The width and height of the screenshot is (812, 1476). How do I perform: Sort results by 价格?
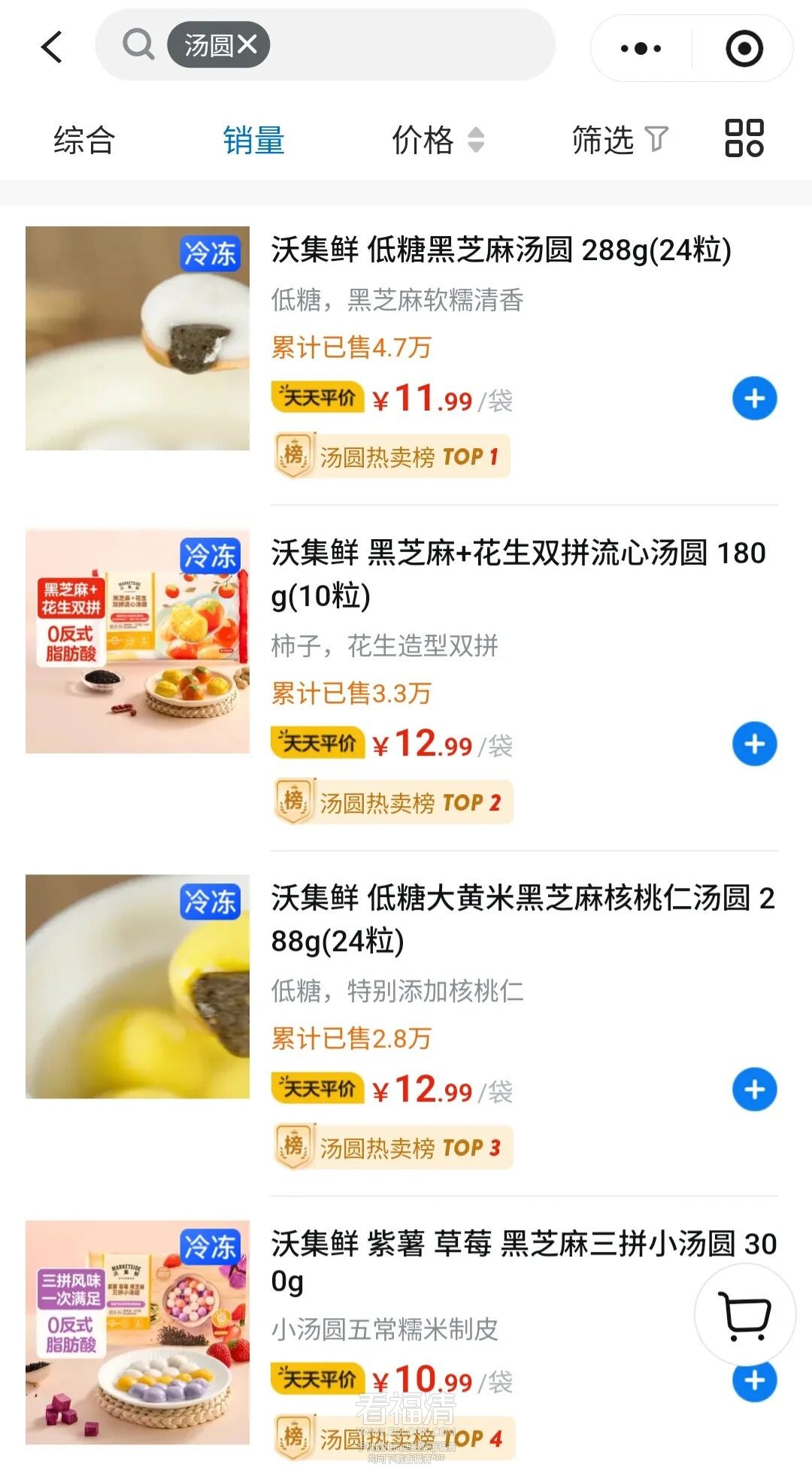coord(438,141)
